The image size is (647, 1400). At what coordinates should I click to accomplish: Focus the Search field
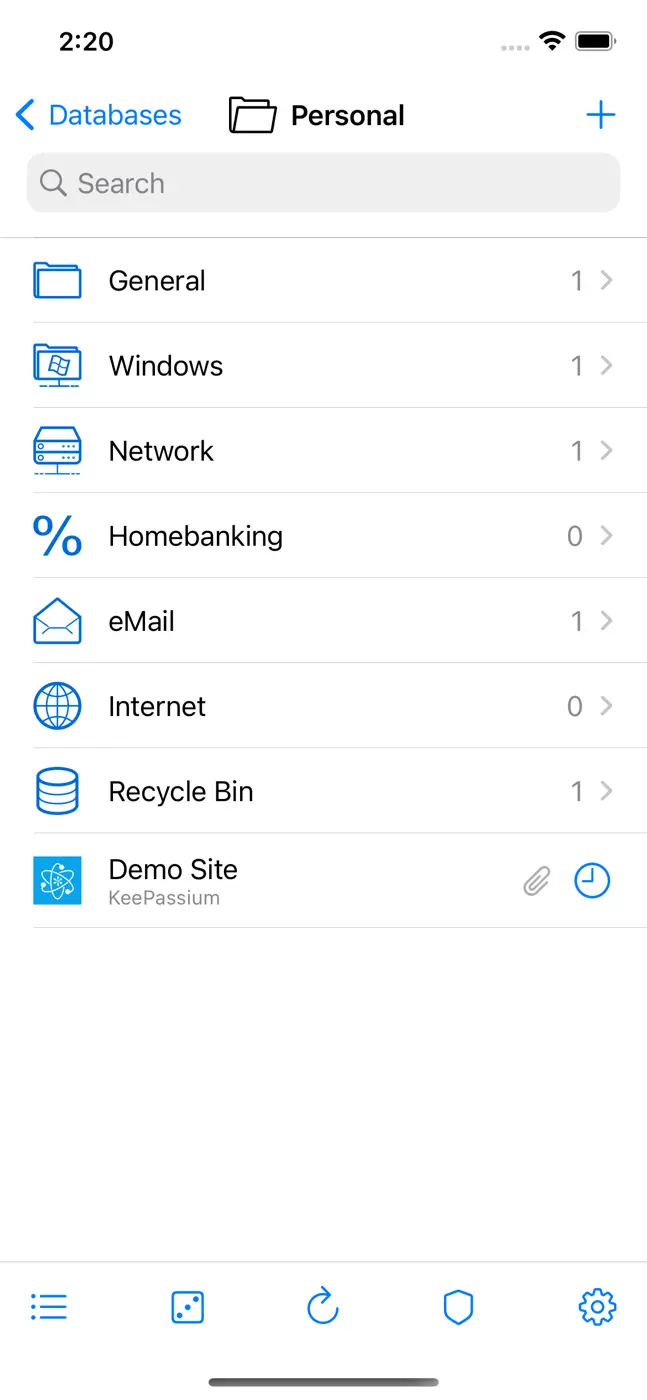[323, 183]
